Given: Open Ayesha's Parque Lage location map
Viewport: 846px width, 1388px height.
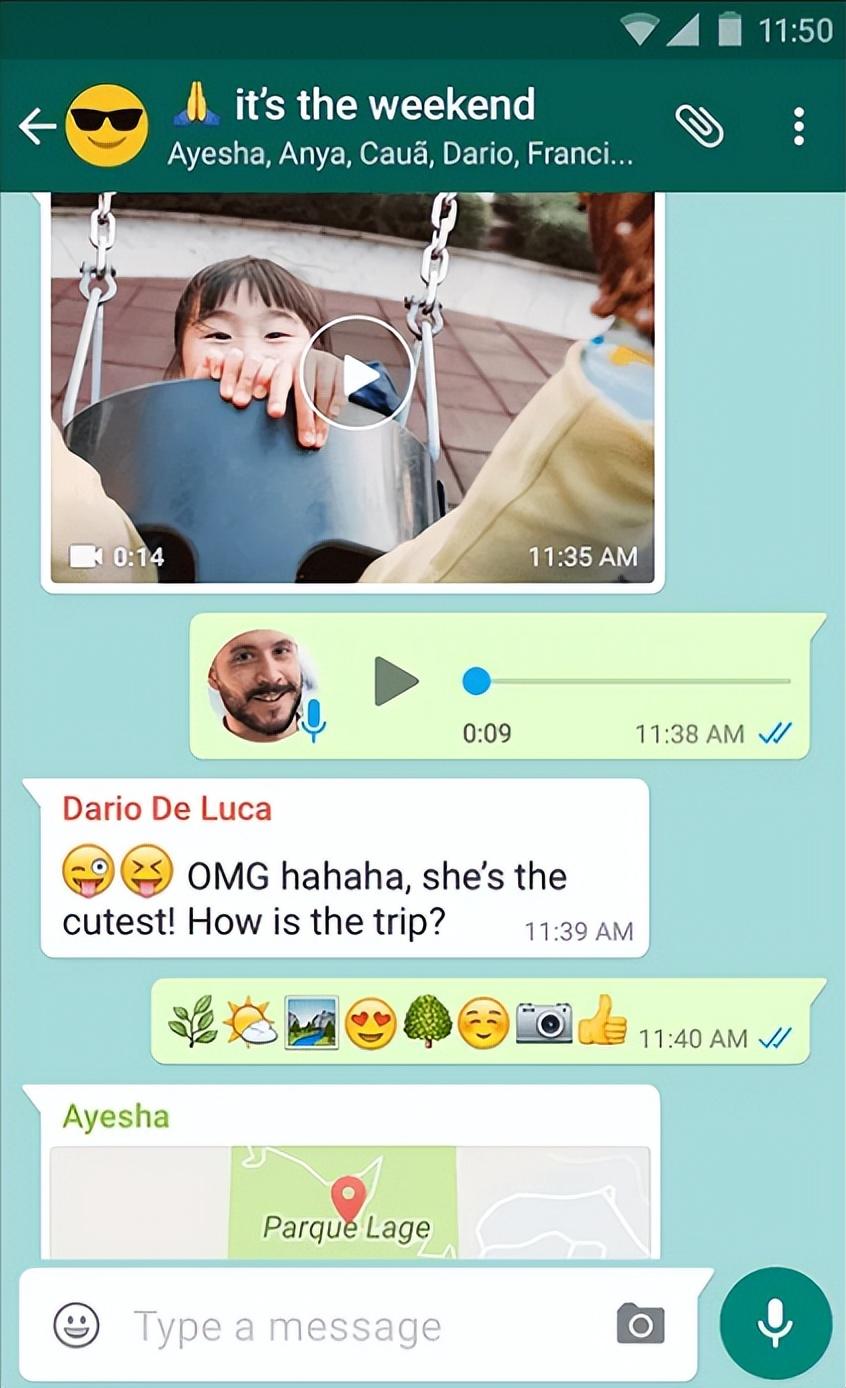Looking at the screenshot, I should (x=349, y=1203).
